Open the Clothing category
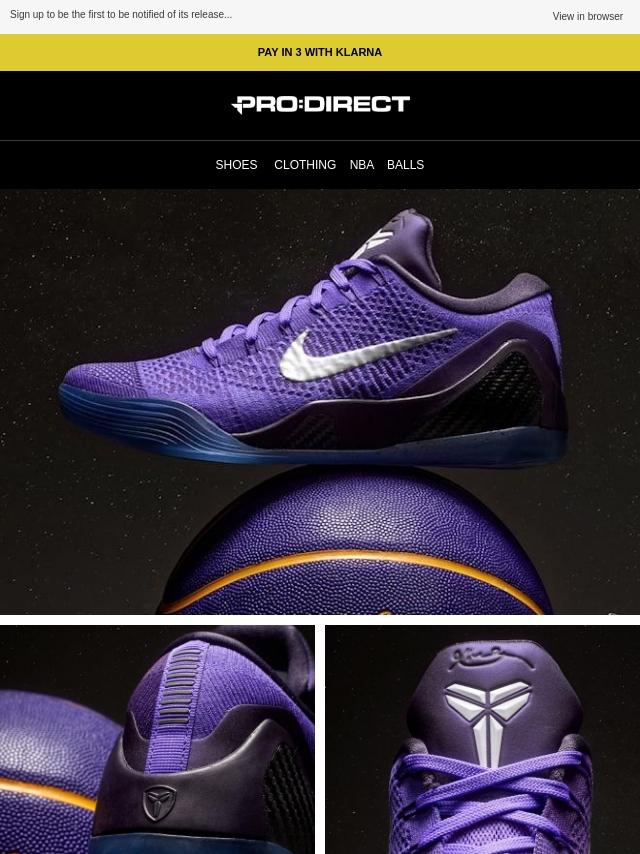 [x=305, y=165]
